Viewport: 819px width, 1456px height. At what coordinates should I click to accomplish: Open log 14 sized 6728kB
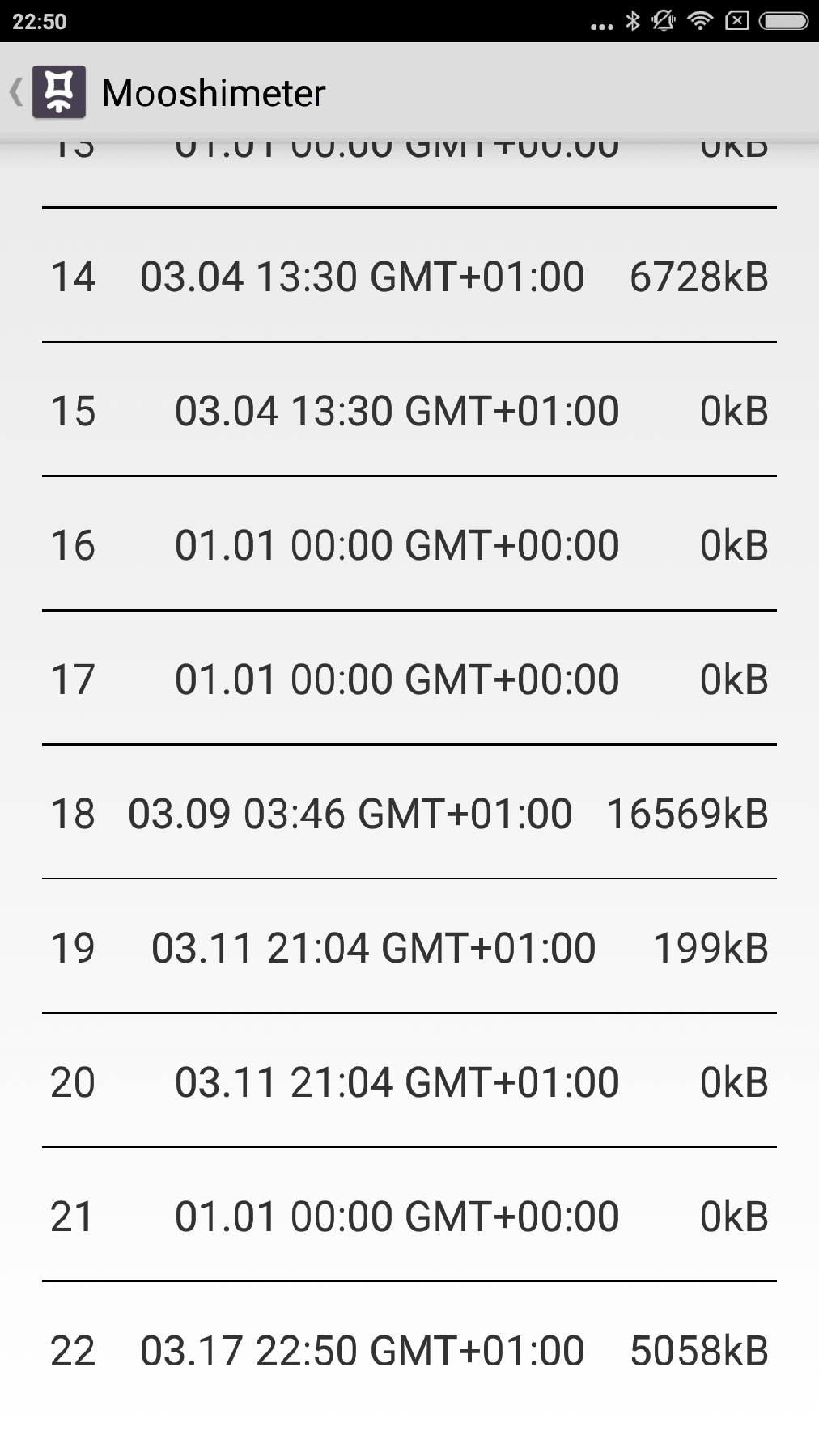[x=409, y=277]
